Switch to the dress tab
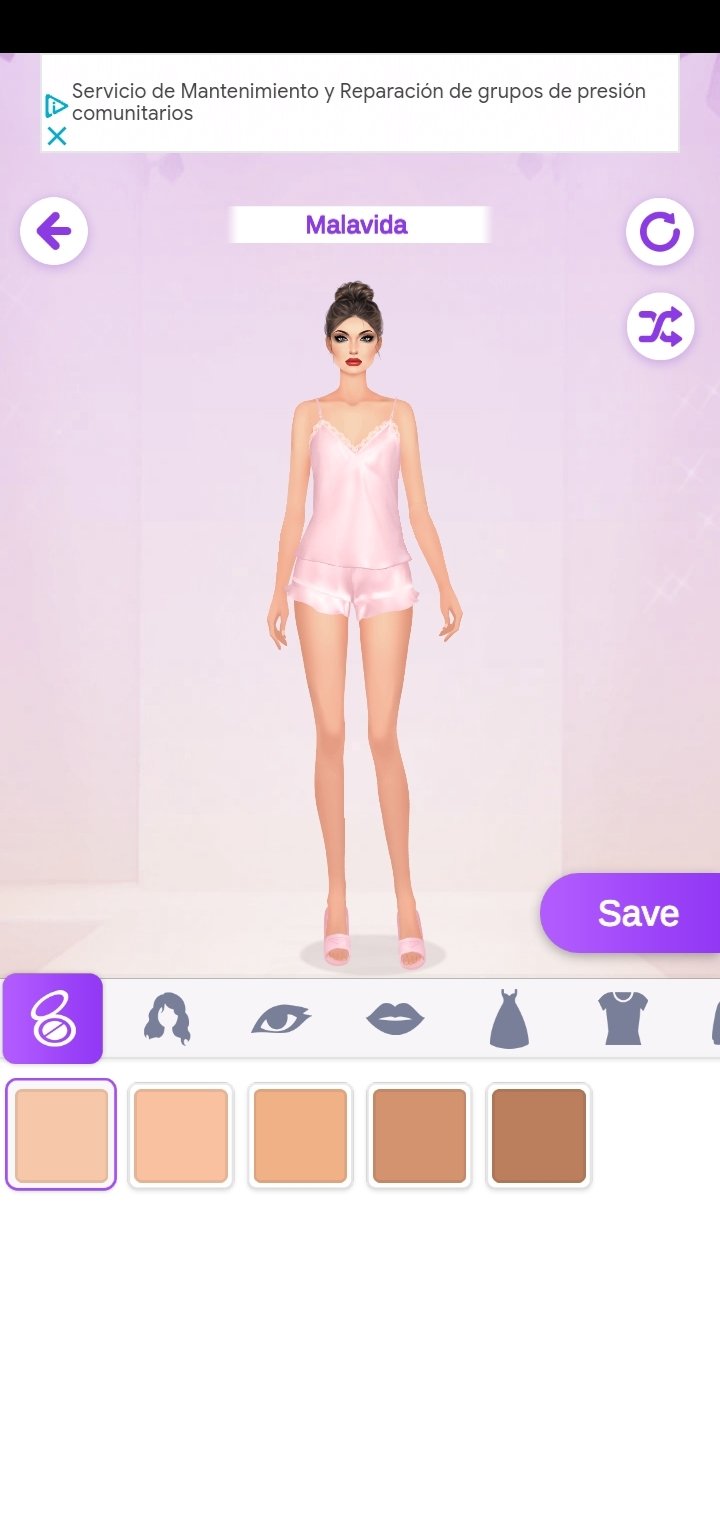This screenshot has width=720, height=1520. pyautogui.click(x=509, y=1018)
